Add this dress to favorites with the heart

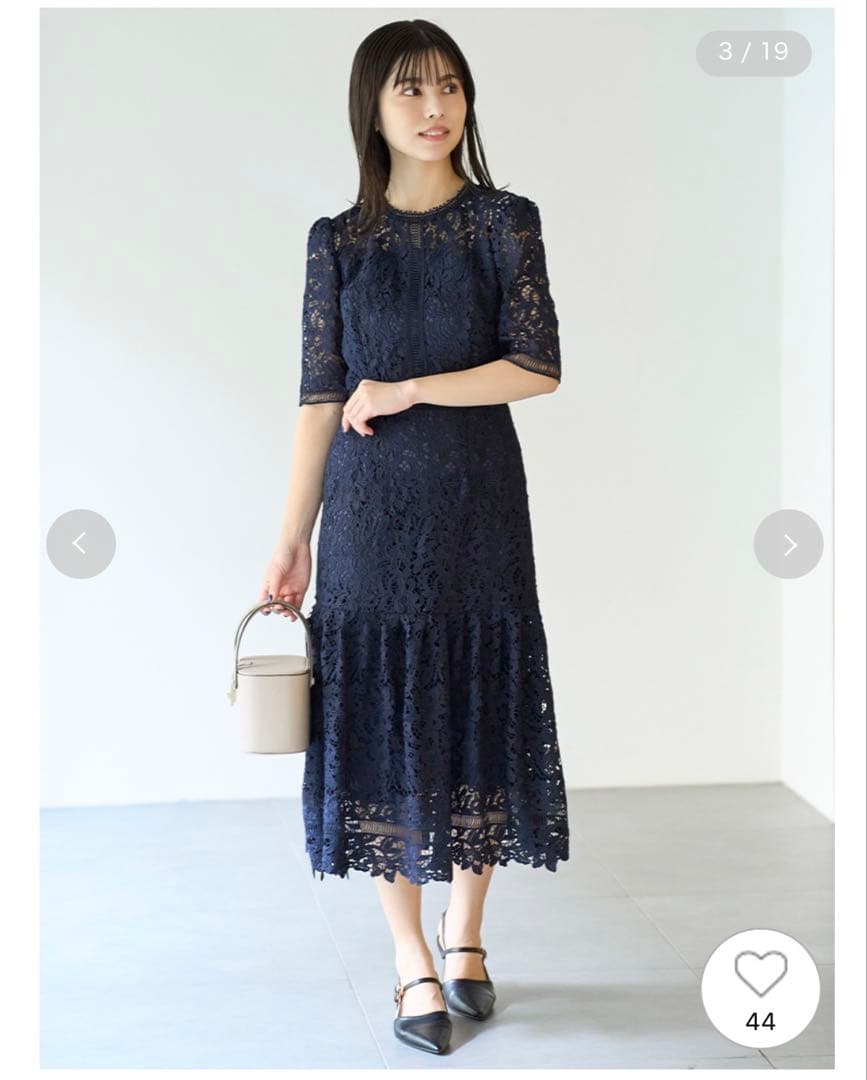(x=760, y=975)
